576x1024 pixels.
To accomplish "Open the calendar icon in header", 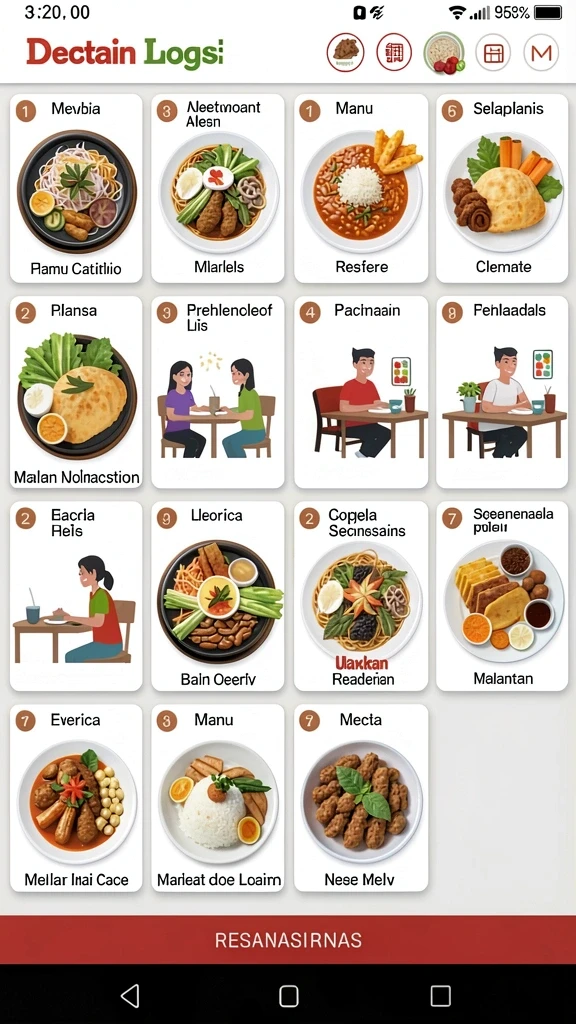I will click(x=492, y=52).
